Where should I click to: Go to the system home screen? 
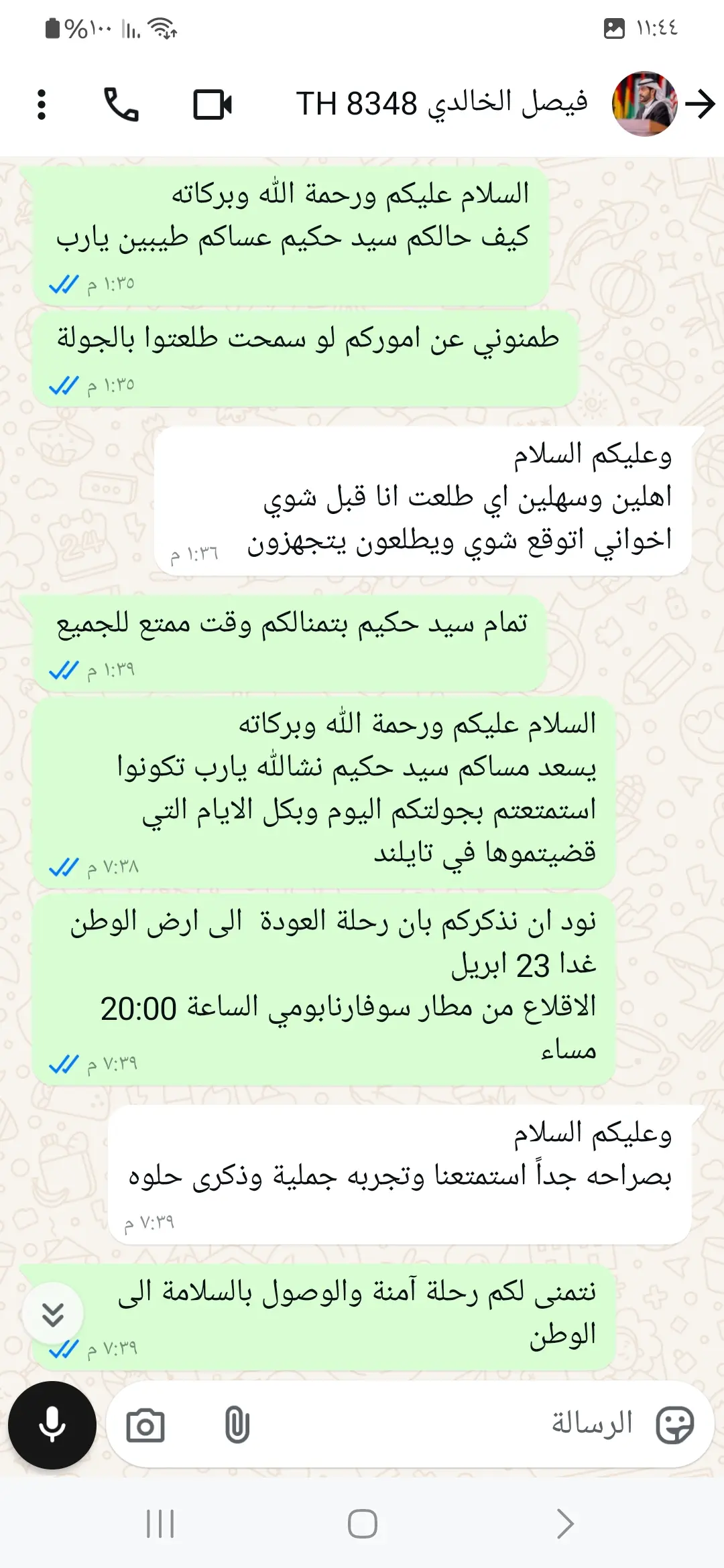(362, 1524)
